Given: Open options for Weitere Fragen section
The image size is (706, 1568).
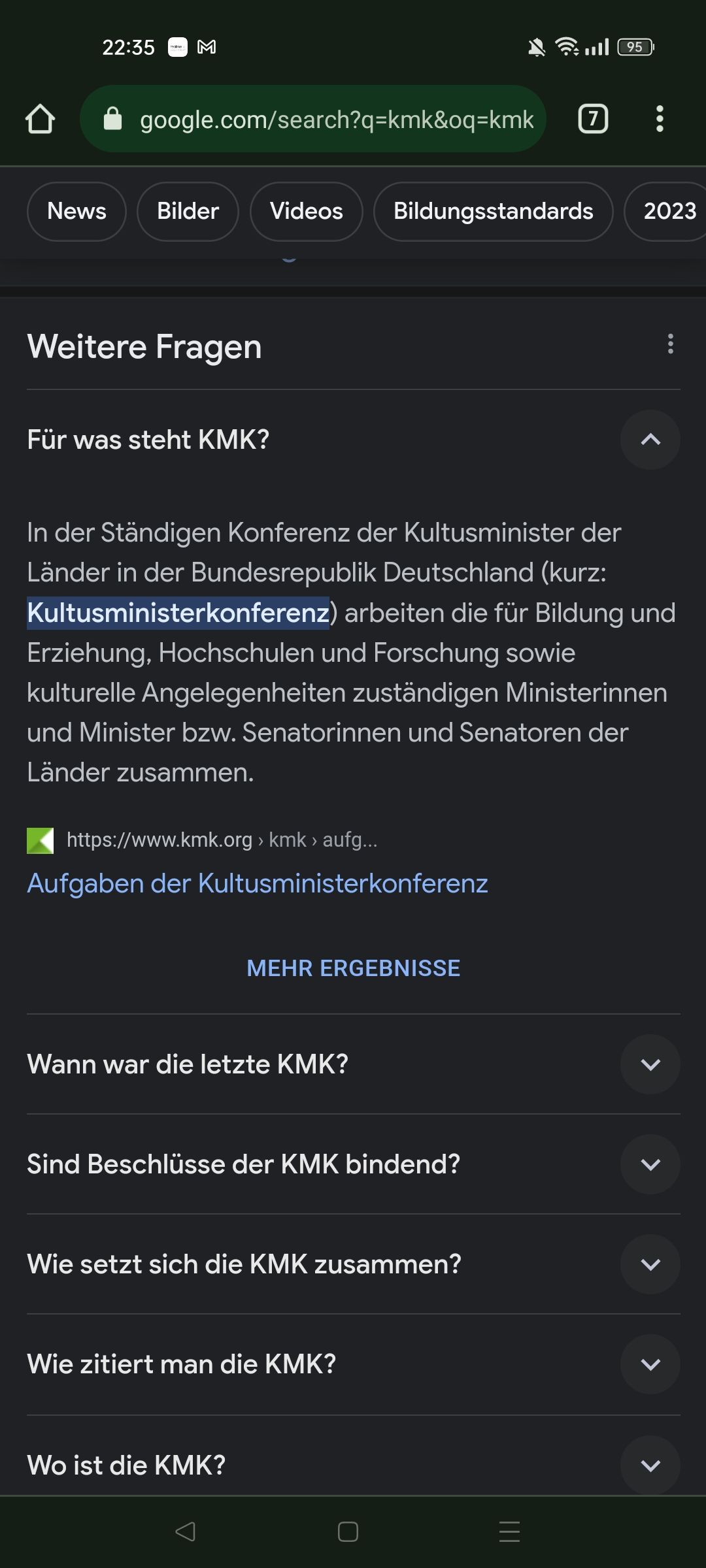Looking at the screenshot, I should (670, 344).
